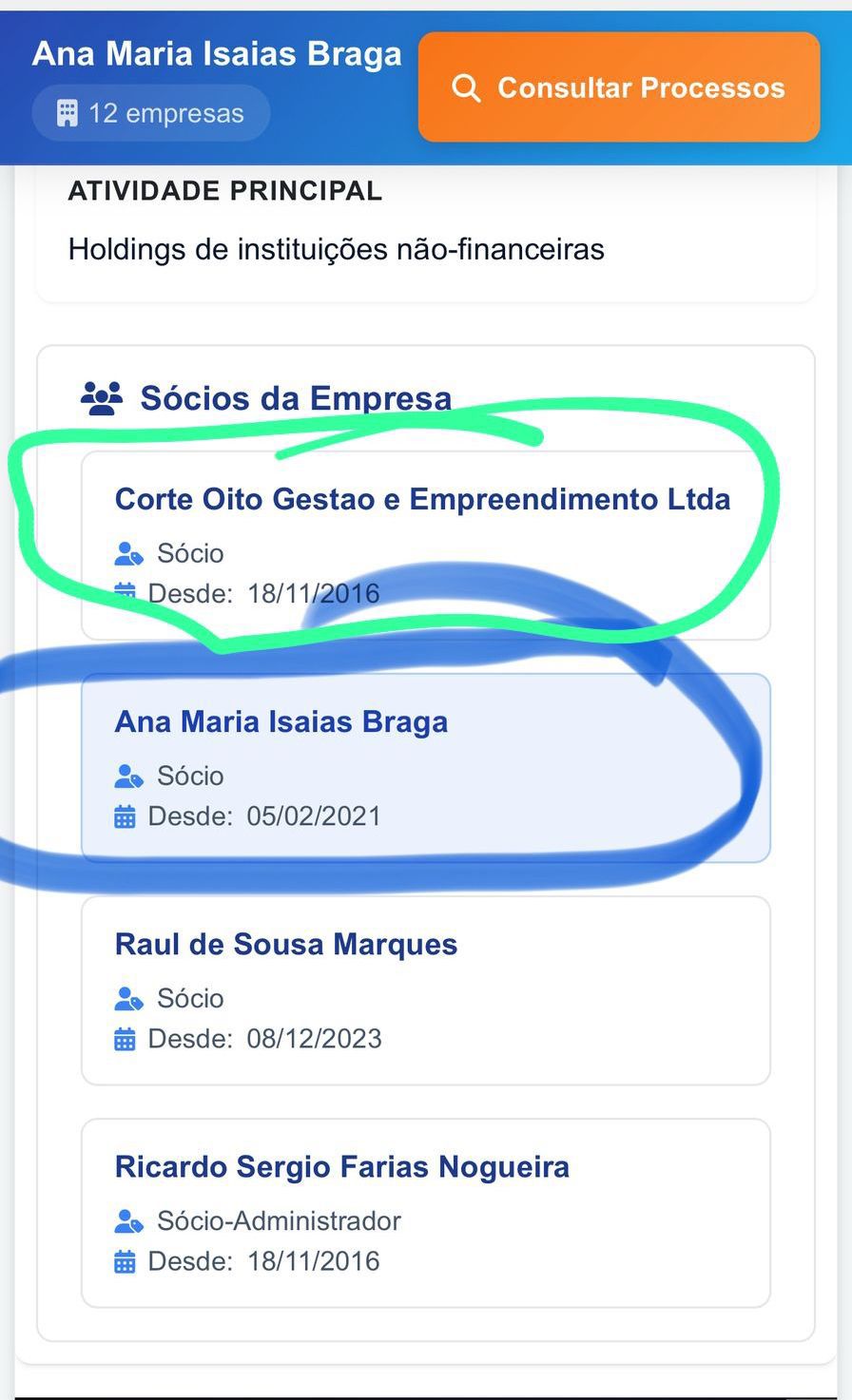852x1400 pixels.
Task: View the Ricardo Sergio Farias Nogueira card
Action: click(x=426, y=1213)
